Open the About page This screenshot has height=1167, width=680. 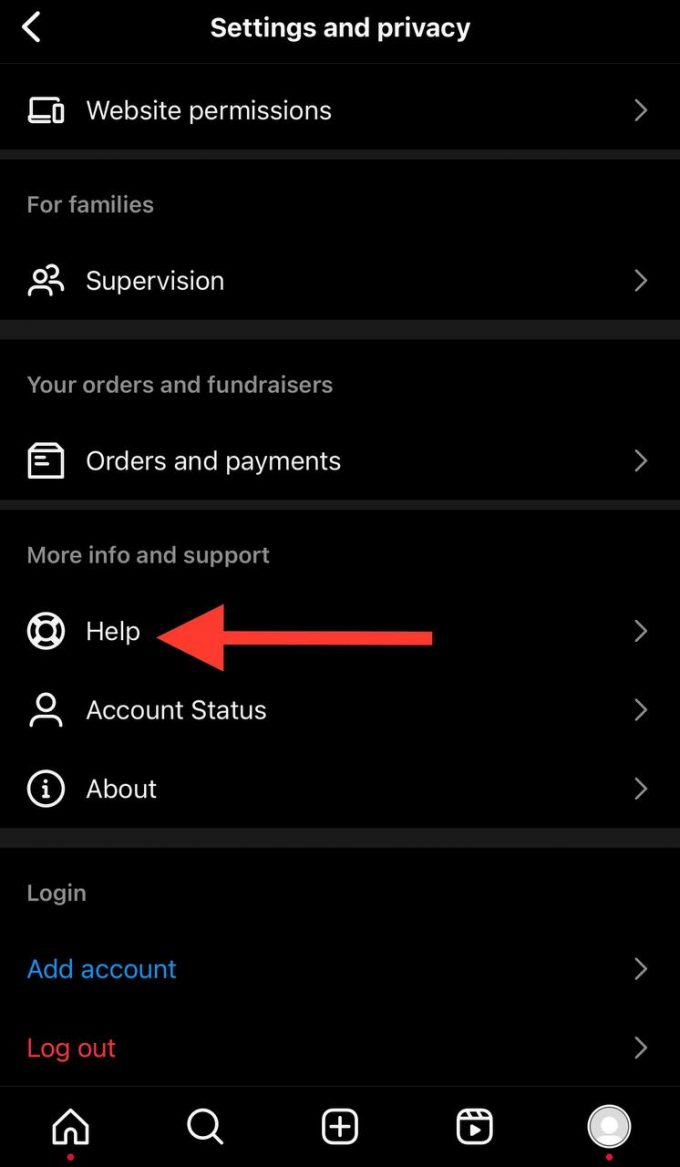[x=121, y=789]
